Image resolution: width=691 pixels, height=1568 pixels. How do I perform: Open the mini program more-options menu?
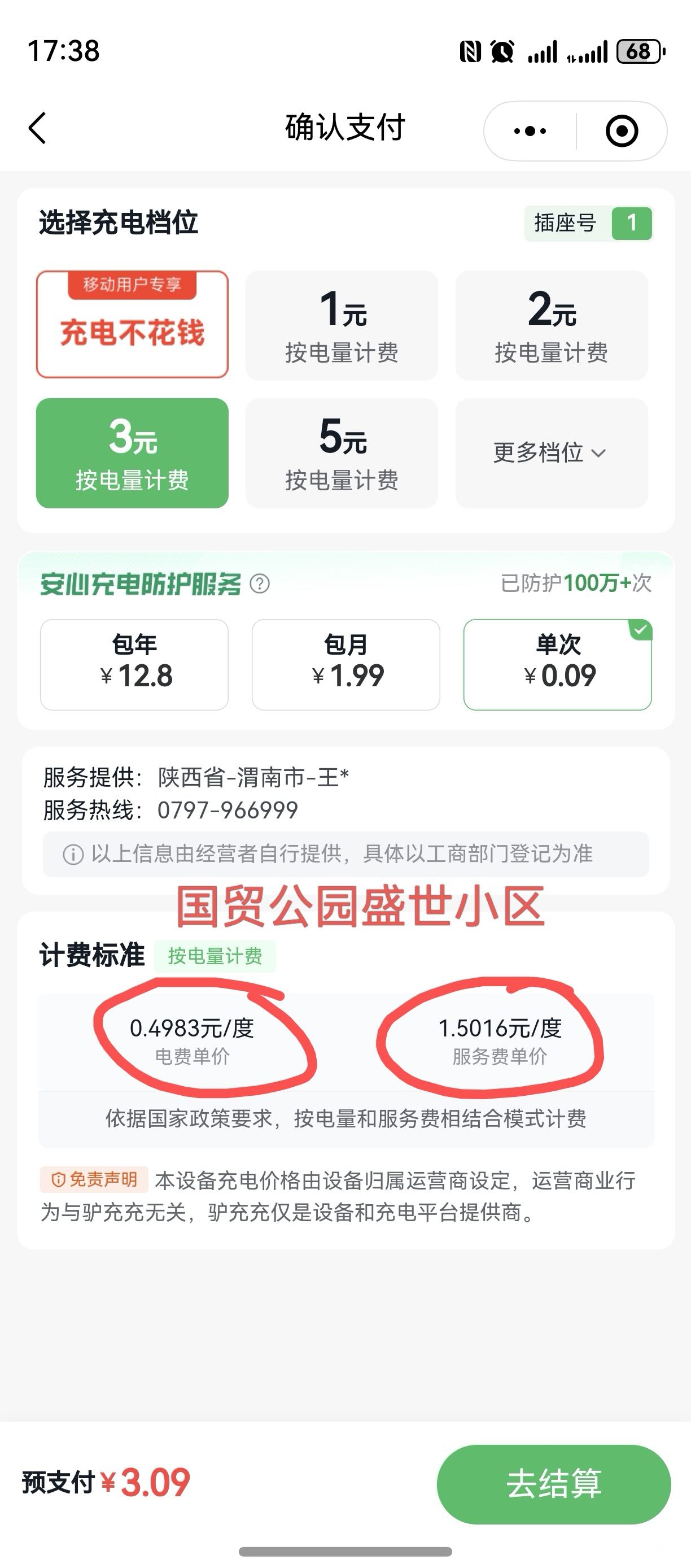click(x=530, y=131)
